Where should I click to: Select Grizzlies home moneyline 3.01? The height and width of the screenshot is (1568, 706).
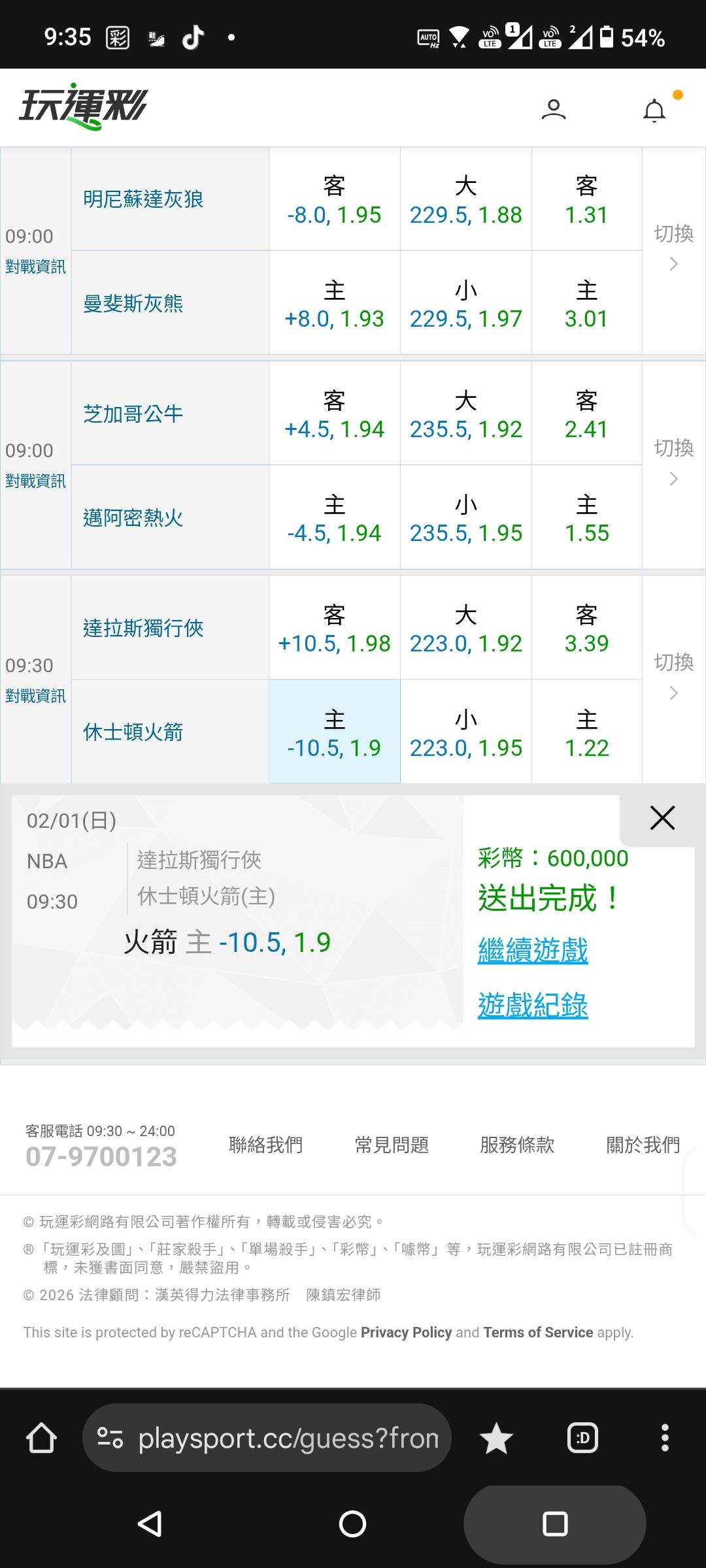coord(586,304)
